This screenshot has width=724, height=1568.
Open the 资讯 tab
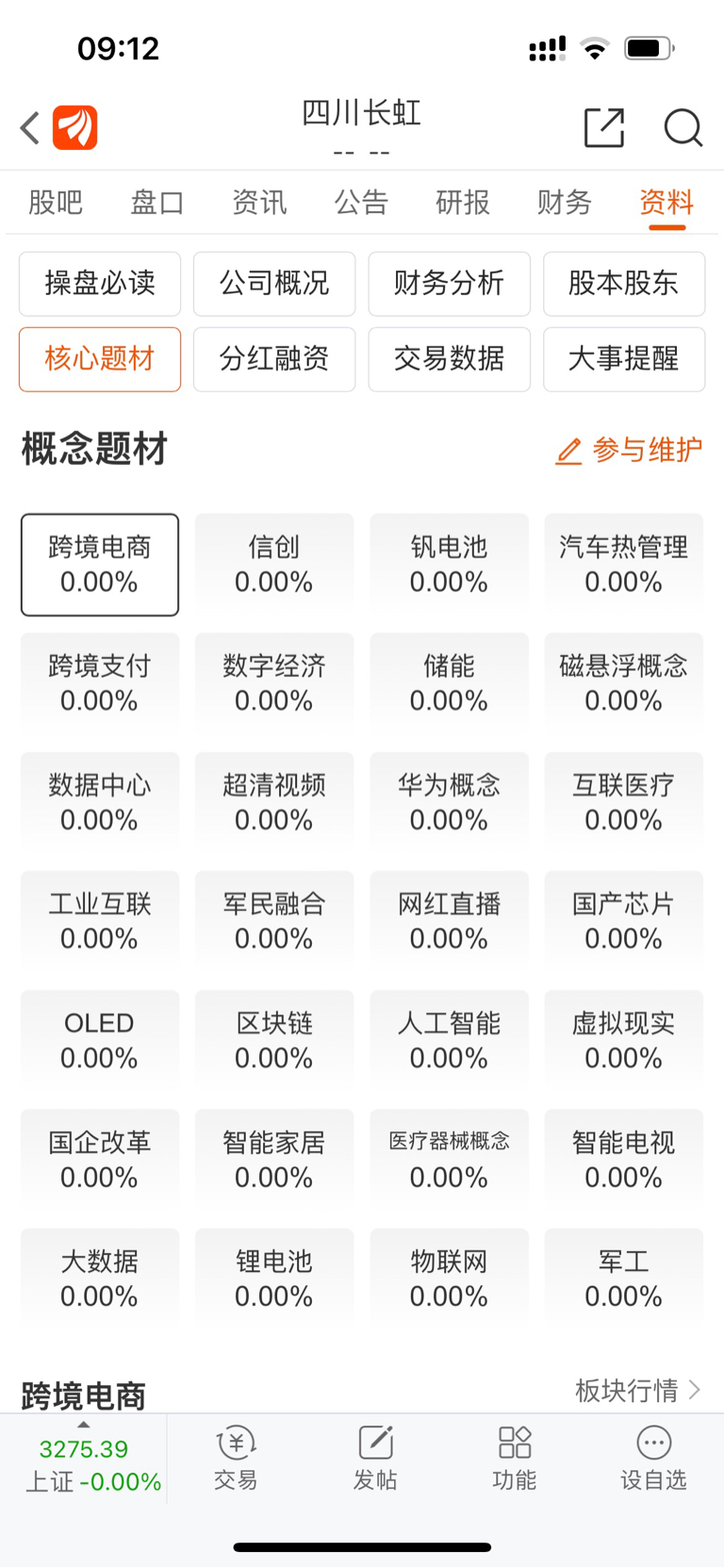coord(259,202)
